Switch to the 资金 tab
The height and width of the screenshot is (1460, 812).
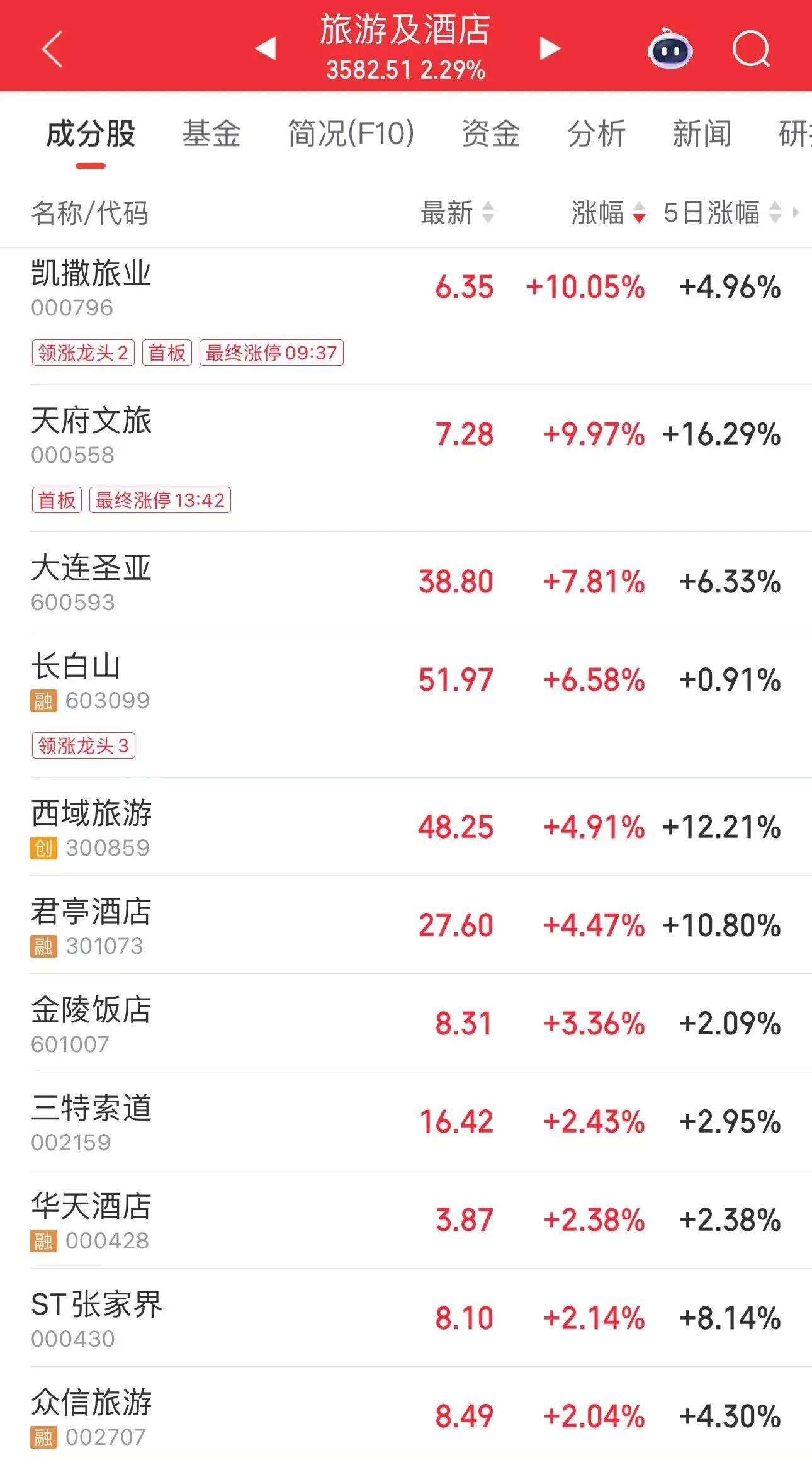491,133
